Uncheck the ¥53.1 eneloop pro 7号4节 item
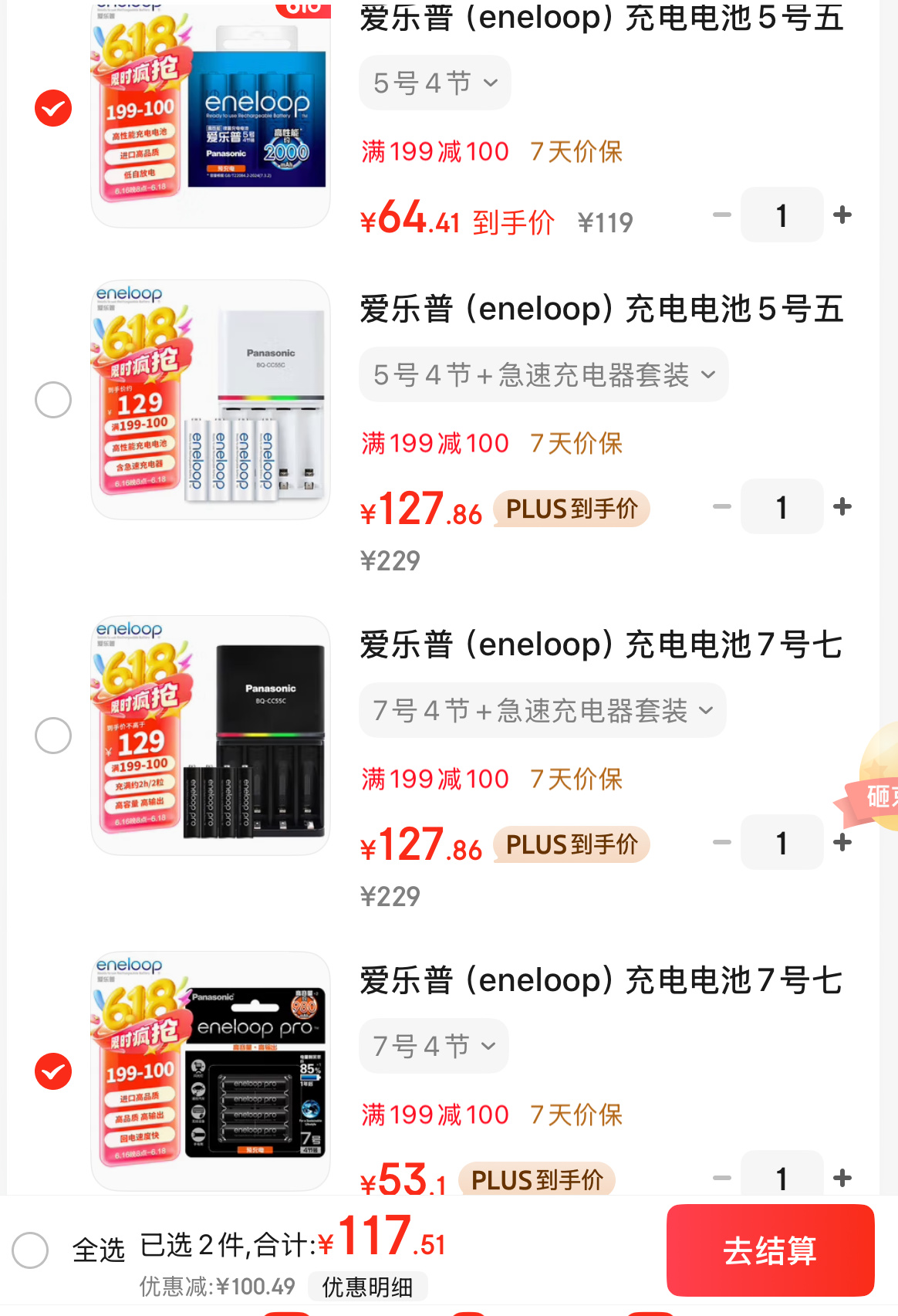The image size is (898, 1316). pos(53,1071)
